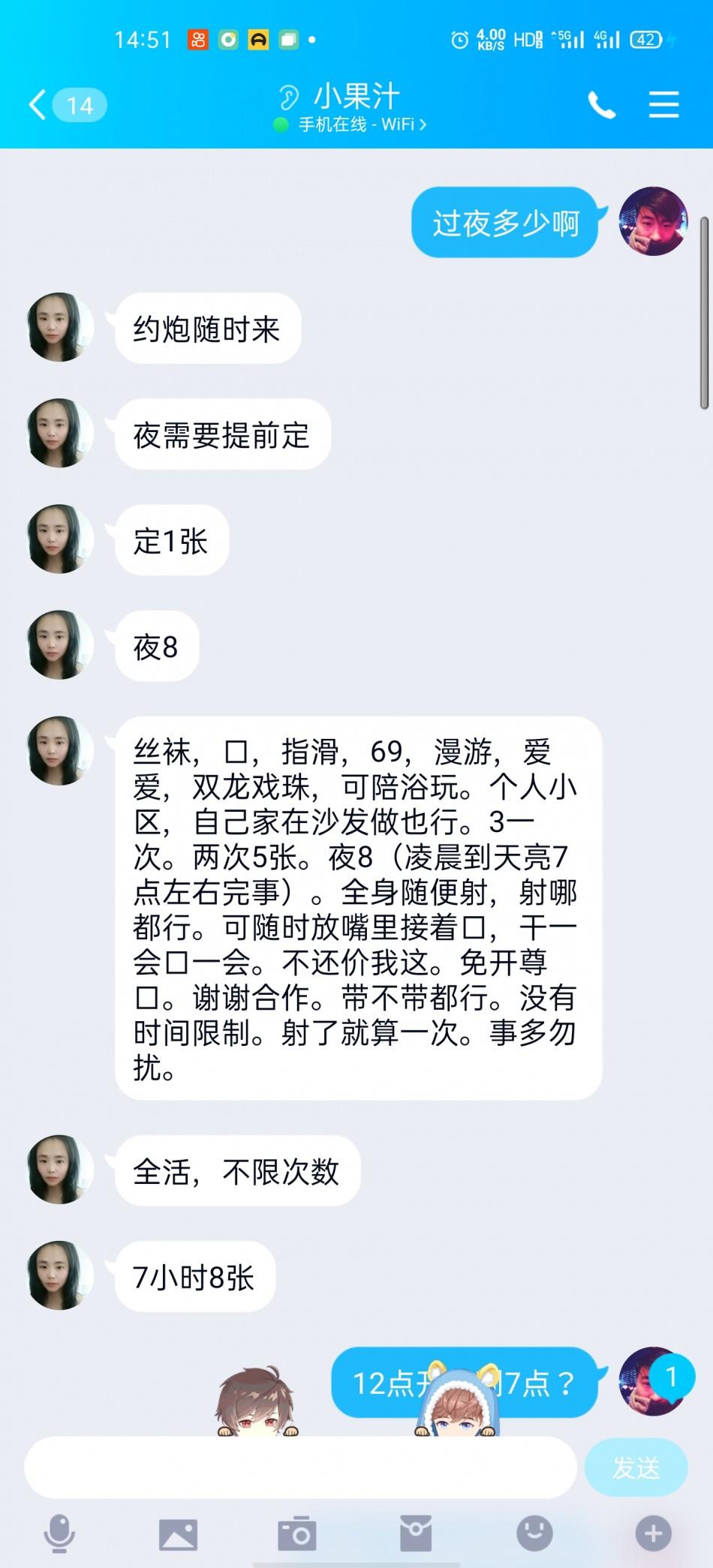713x1568 pixels.
Task: Start a voice call with this contact
Action: click(601, 105)
